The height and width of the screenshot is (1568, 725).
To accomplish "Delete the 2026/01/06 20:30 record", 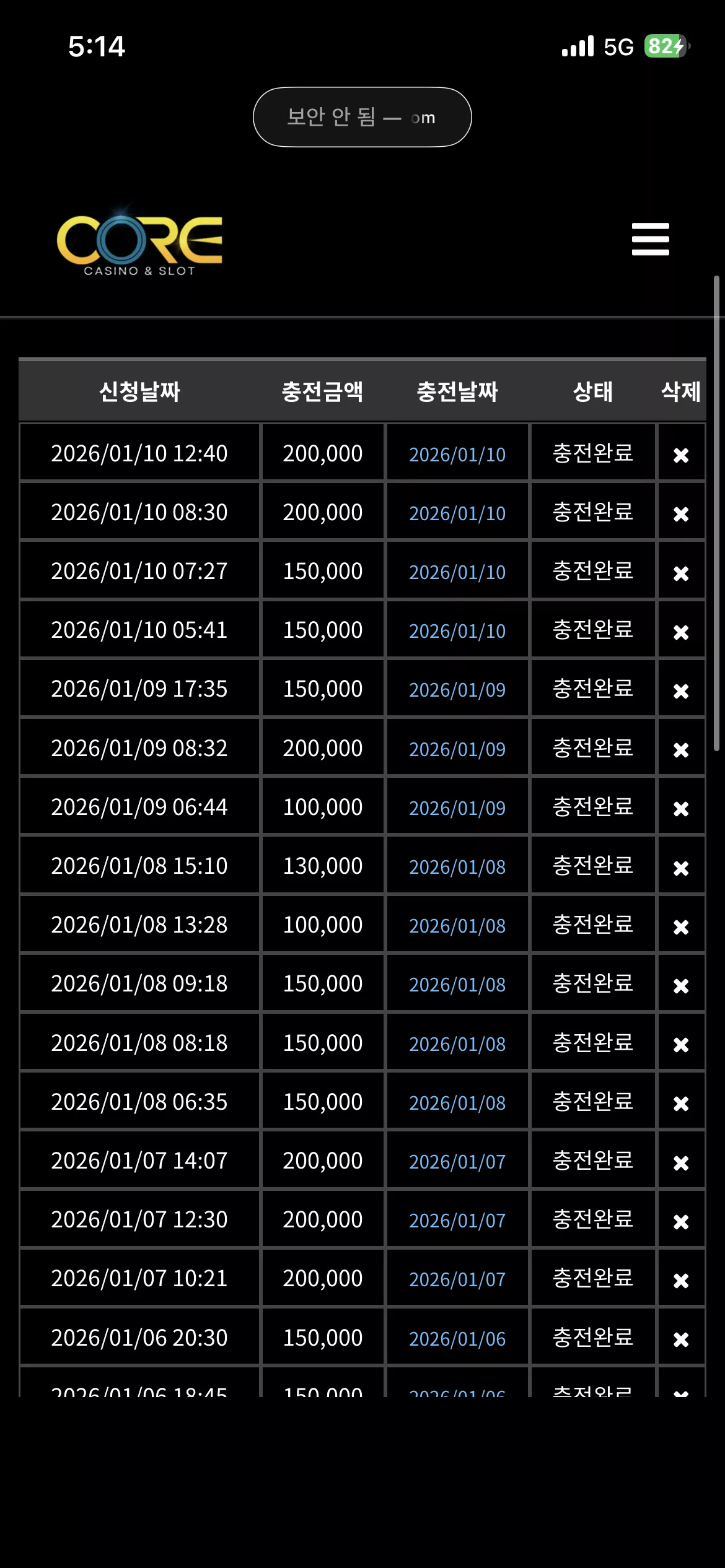I will 681,1339.
